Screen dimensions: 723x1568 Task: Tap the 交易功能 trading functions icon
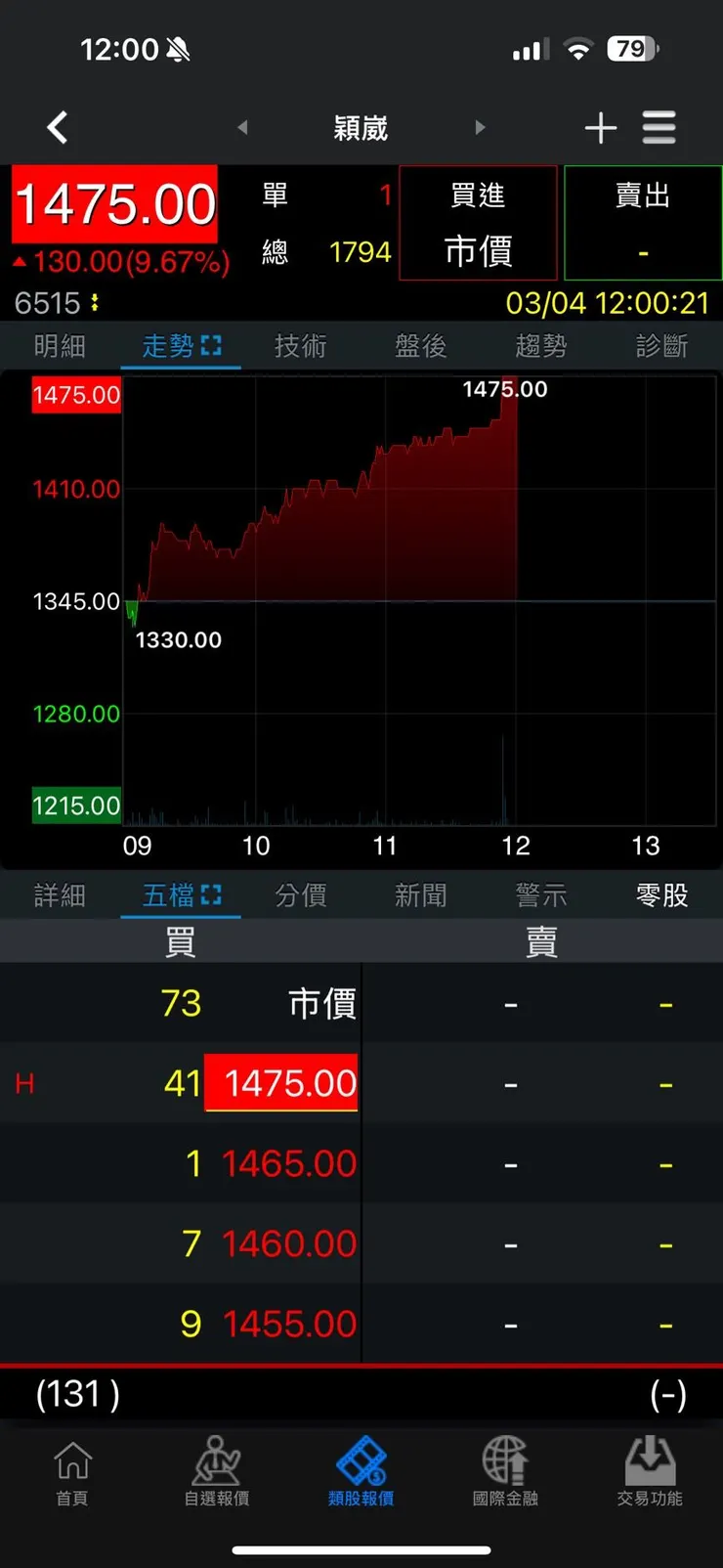tap(649, 1472)
